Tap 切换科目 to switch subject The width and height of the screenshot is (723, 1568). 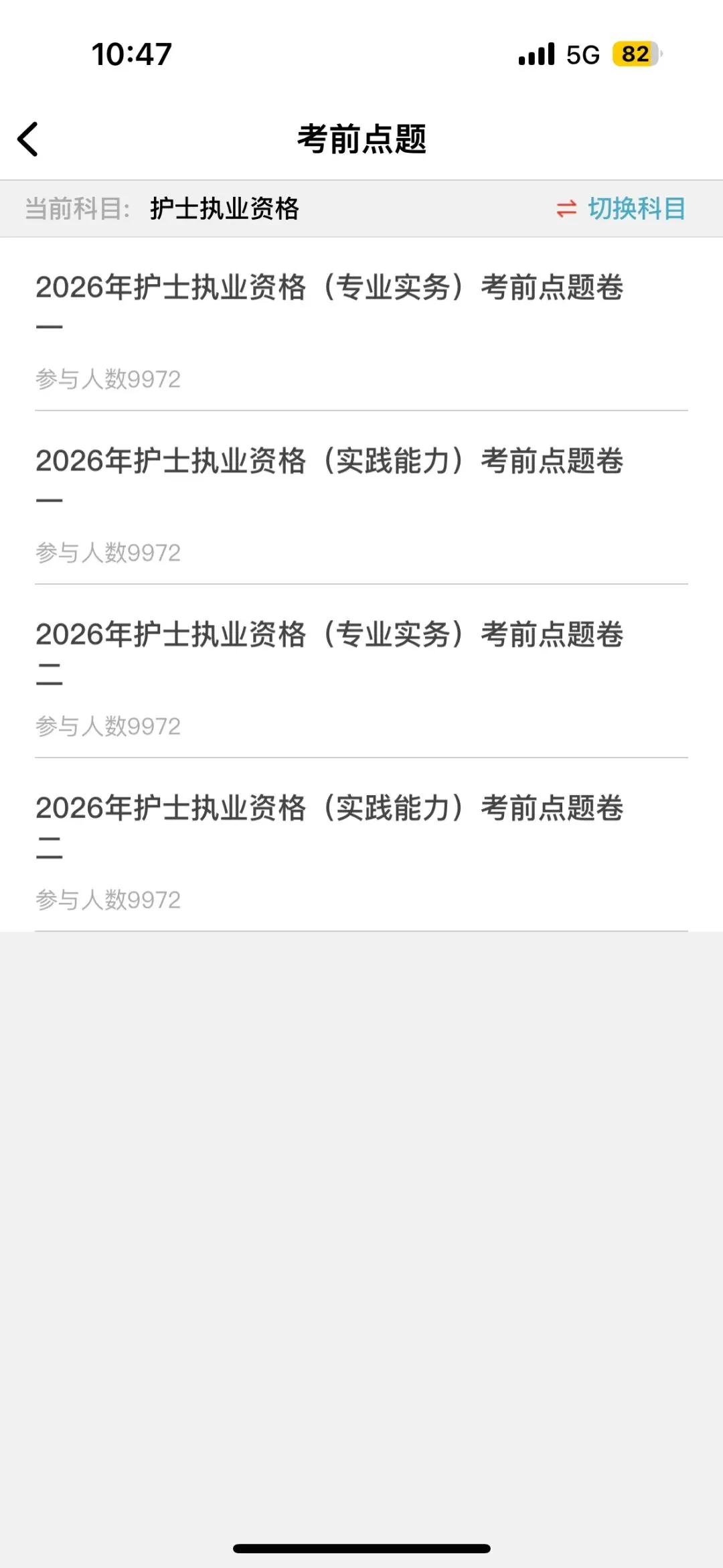coord(621,209)
